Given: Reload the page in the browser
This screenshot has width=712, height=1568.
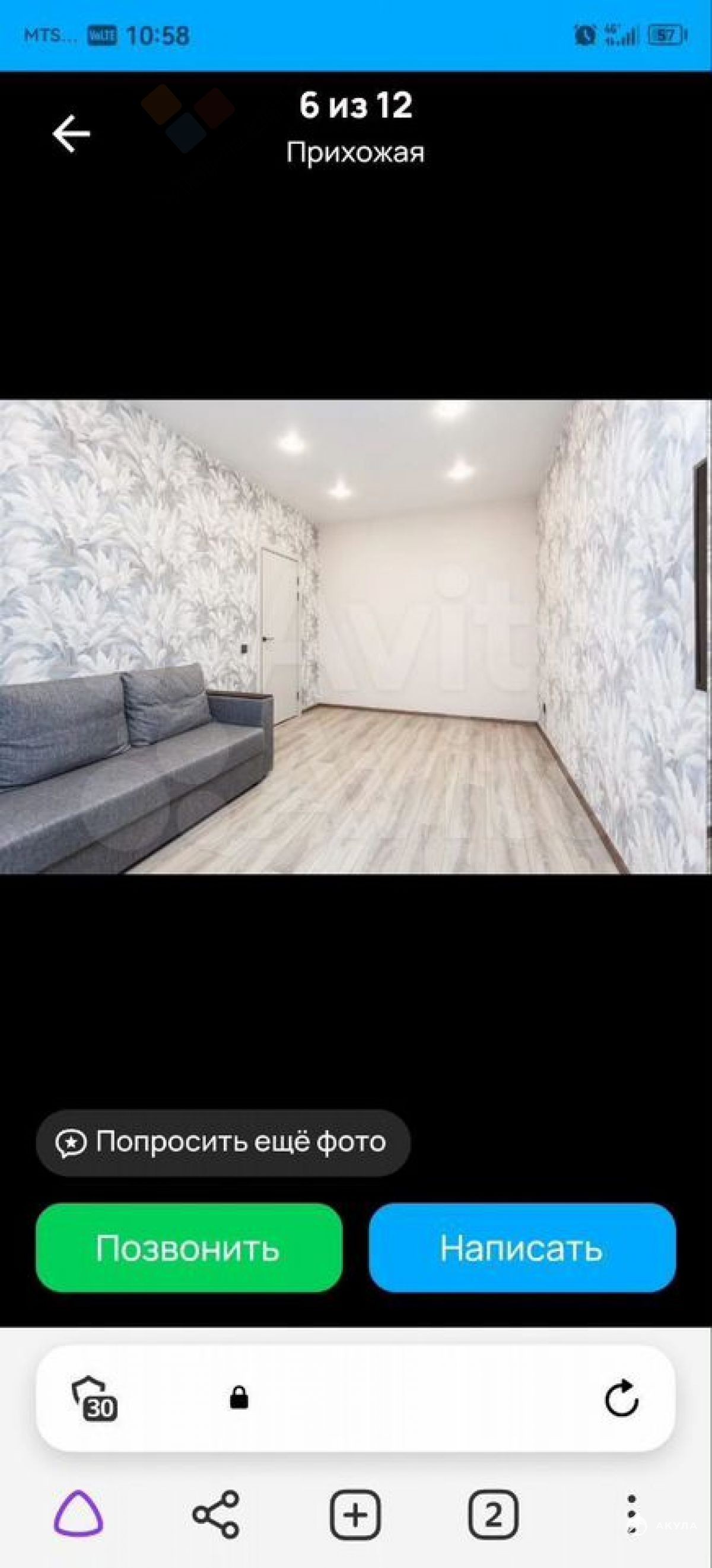Looking at the screenshot, I should click(621, 1399).
